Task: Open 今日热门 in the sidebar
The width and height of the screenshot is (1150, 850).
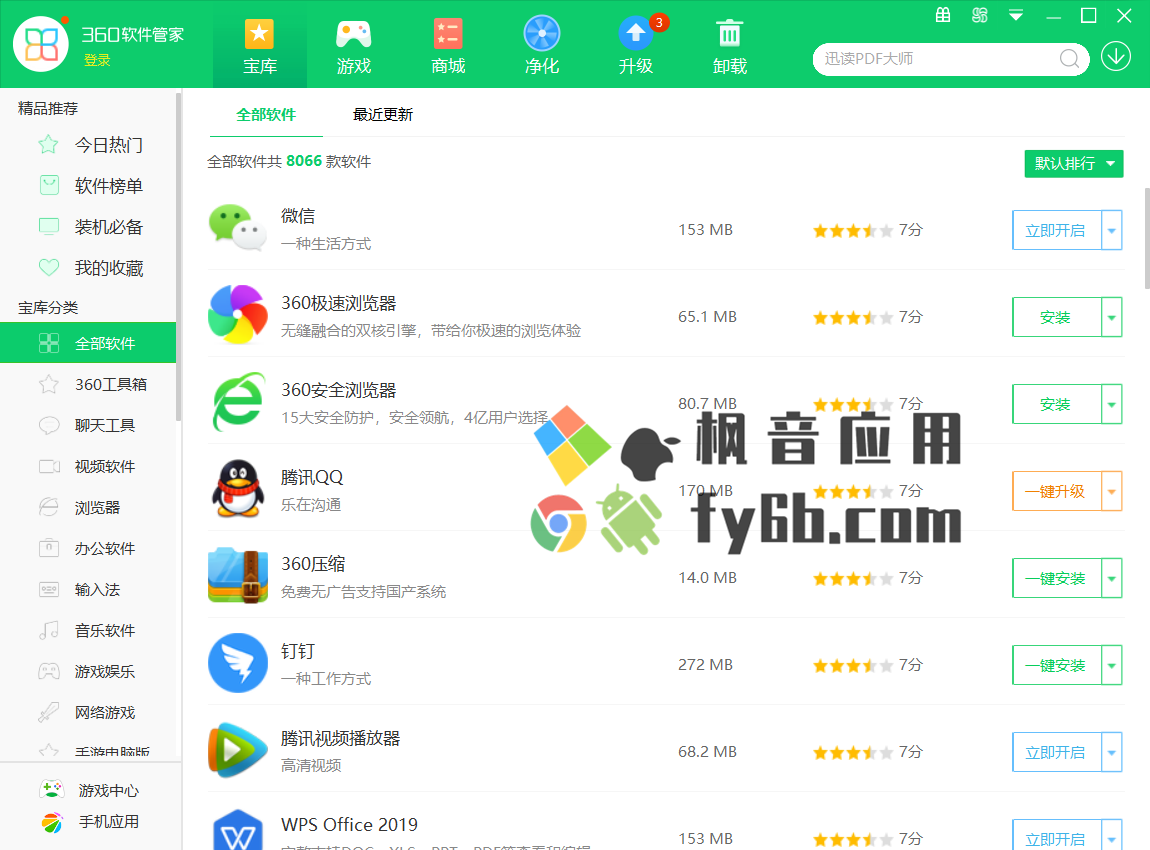Action: pos(108,145)
